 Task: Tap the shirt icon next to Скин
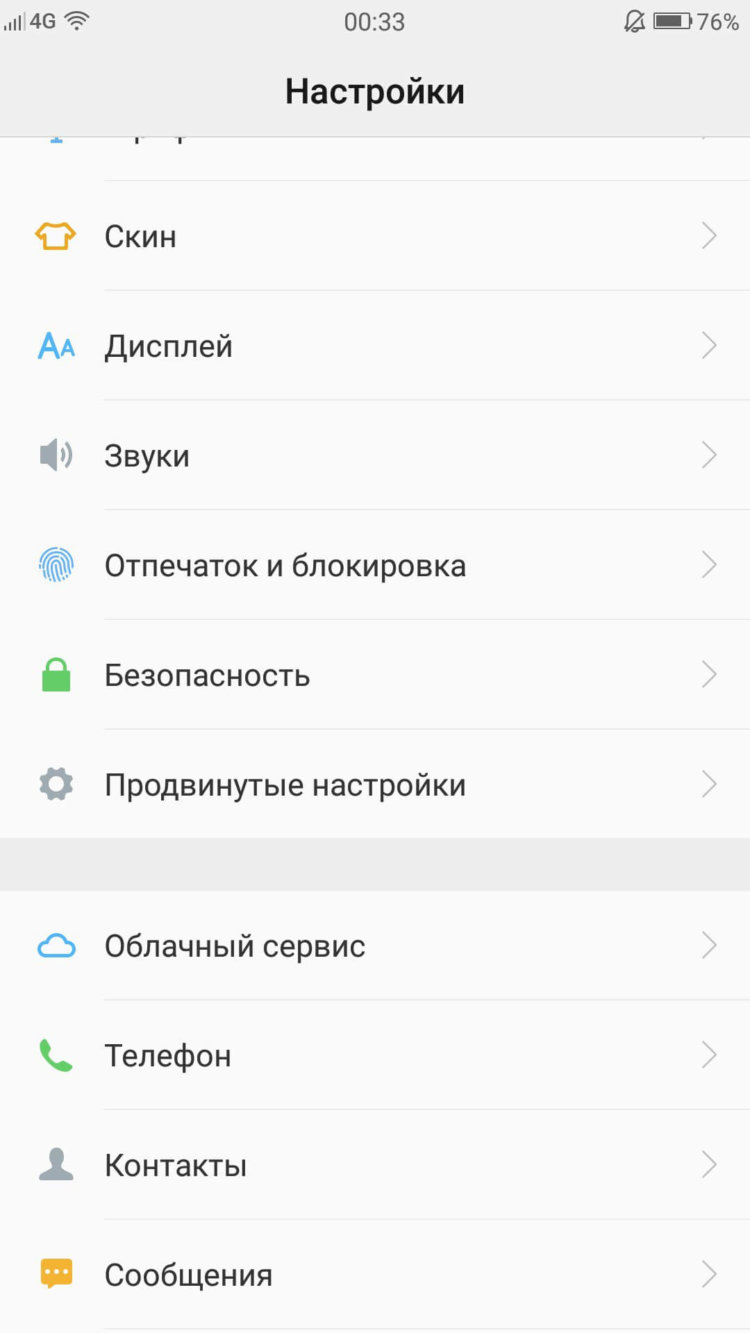pyautogui.click(x=55, y=236)
